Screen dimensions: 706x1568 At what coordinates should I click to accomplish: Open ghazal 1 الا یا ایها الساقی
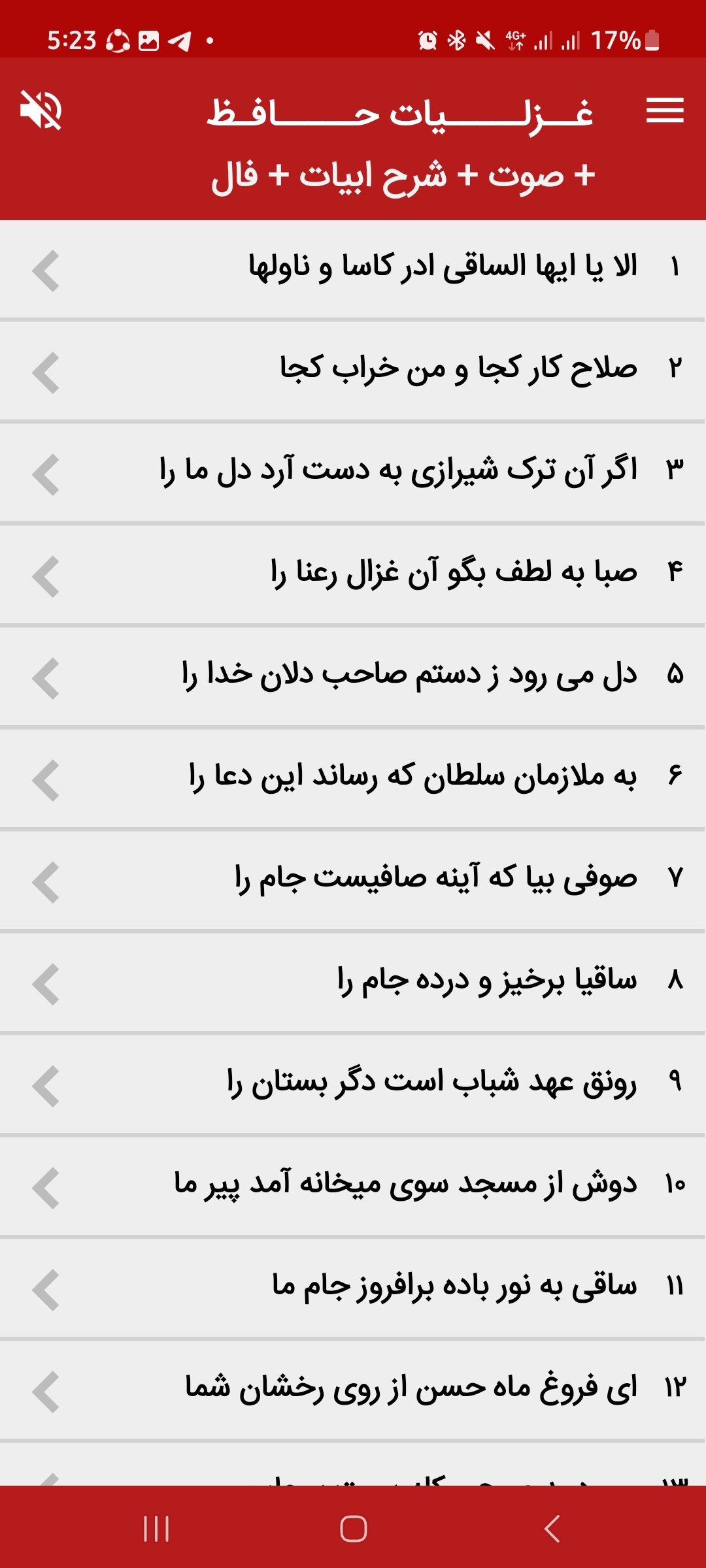pos(353,269)
